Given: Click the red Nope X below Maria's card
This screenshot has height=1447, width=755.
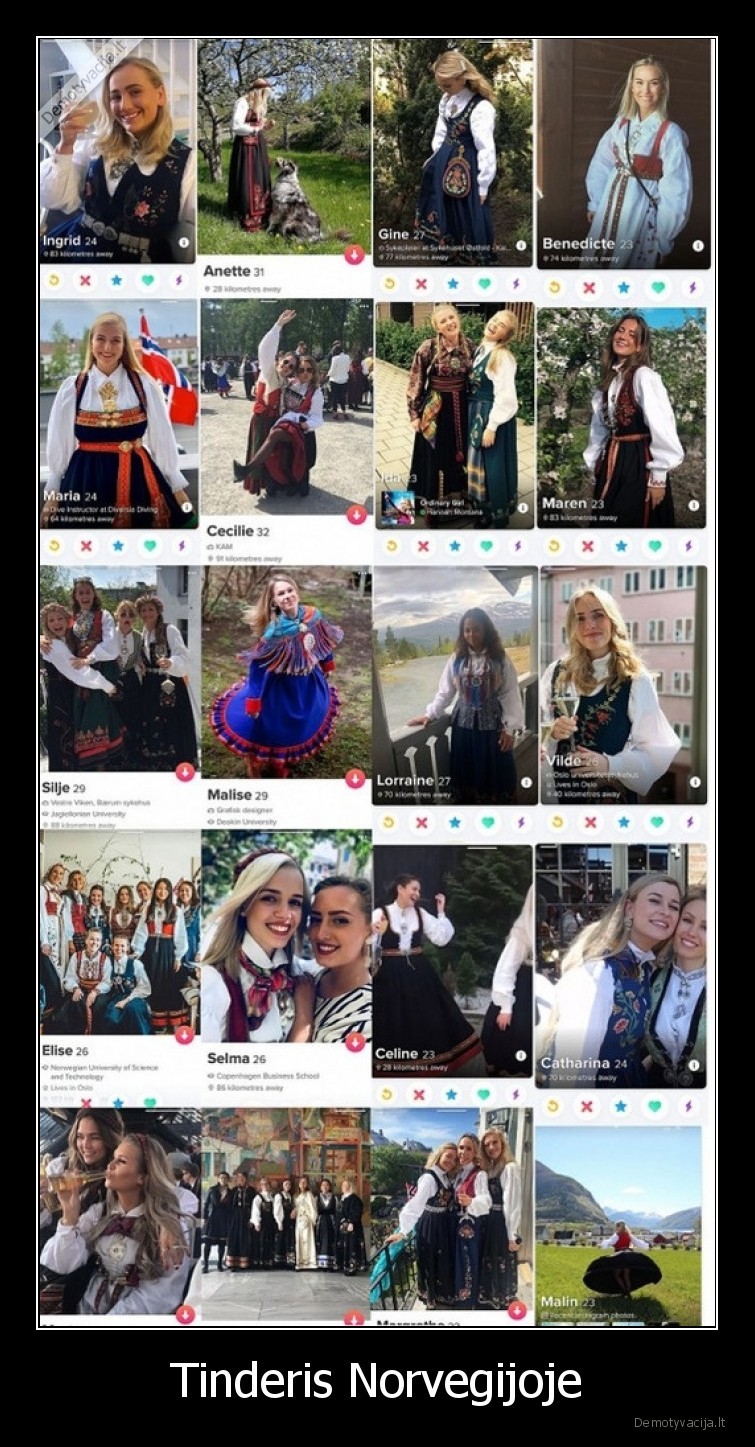Looking at the screenshot, I should point(85,546).
